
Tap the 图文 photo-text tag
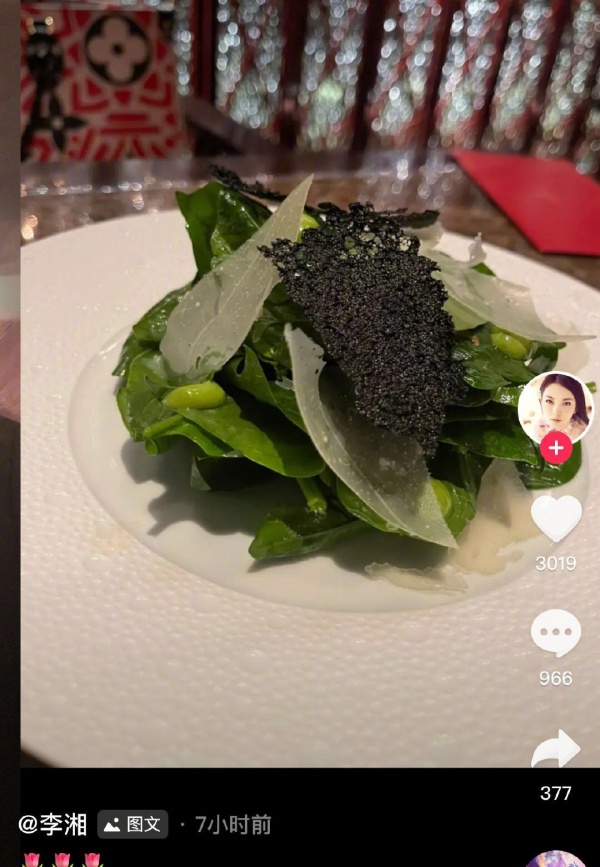(133, 825)
